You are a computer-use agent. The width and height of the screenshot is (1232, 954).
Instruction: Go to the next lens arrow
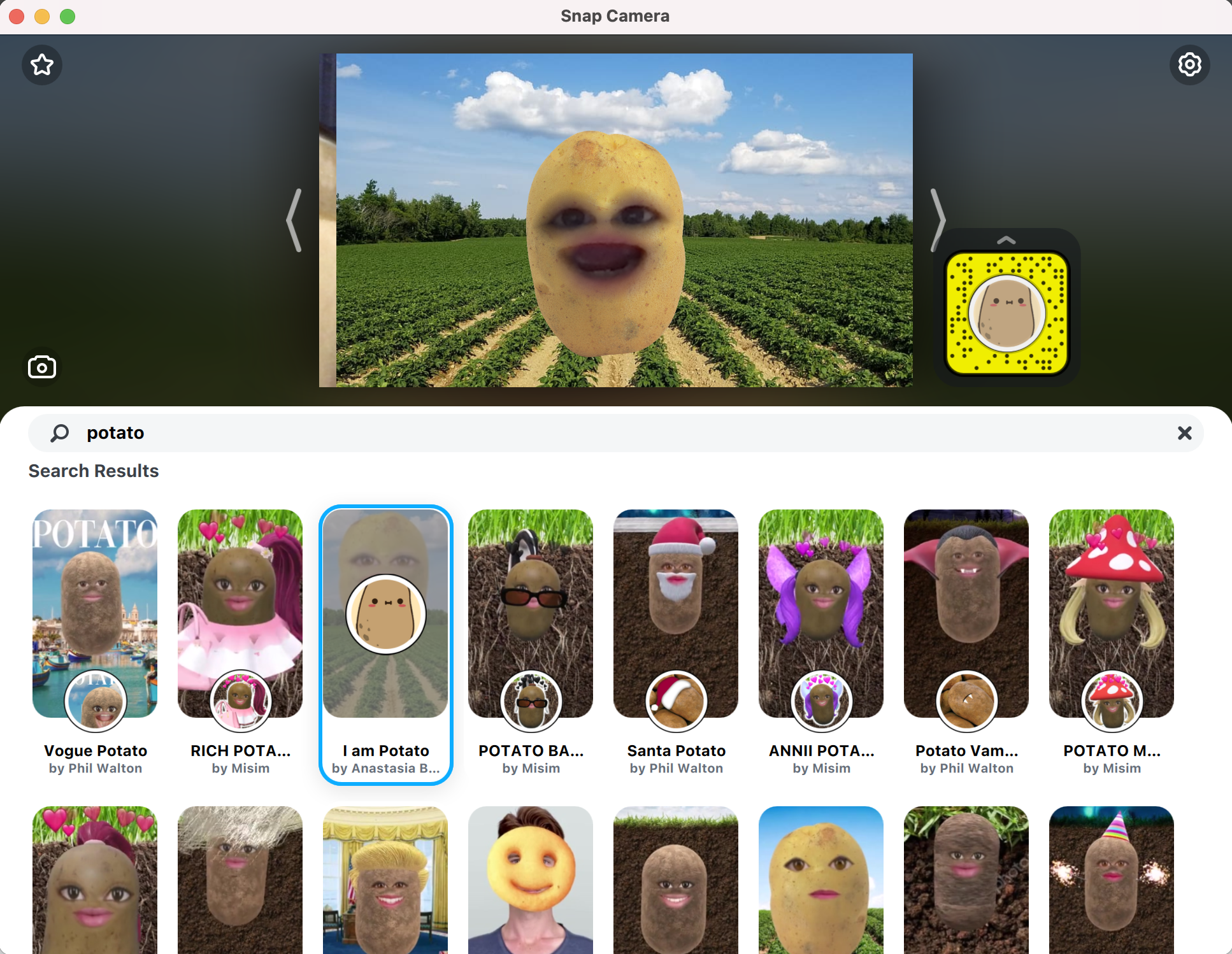point(937,220)
